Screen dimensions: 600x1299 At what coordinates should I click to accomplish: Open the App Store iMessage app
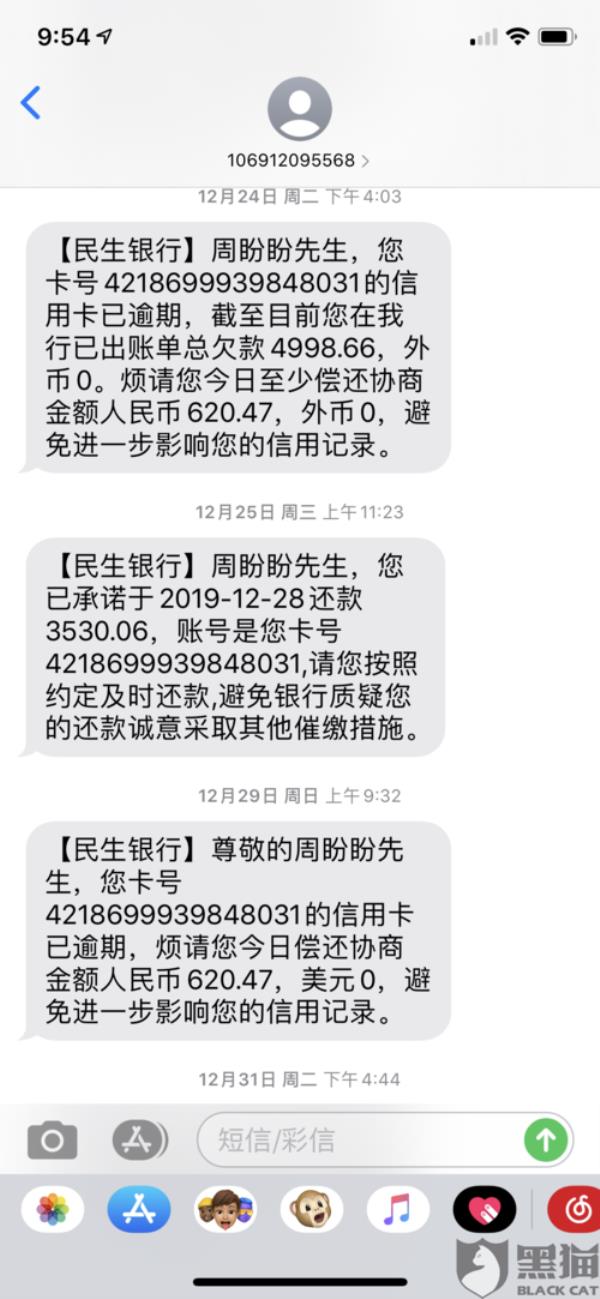pos(139,1210)
